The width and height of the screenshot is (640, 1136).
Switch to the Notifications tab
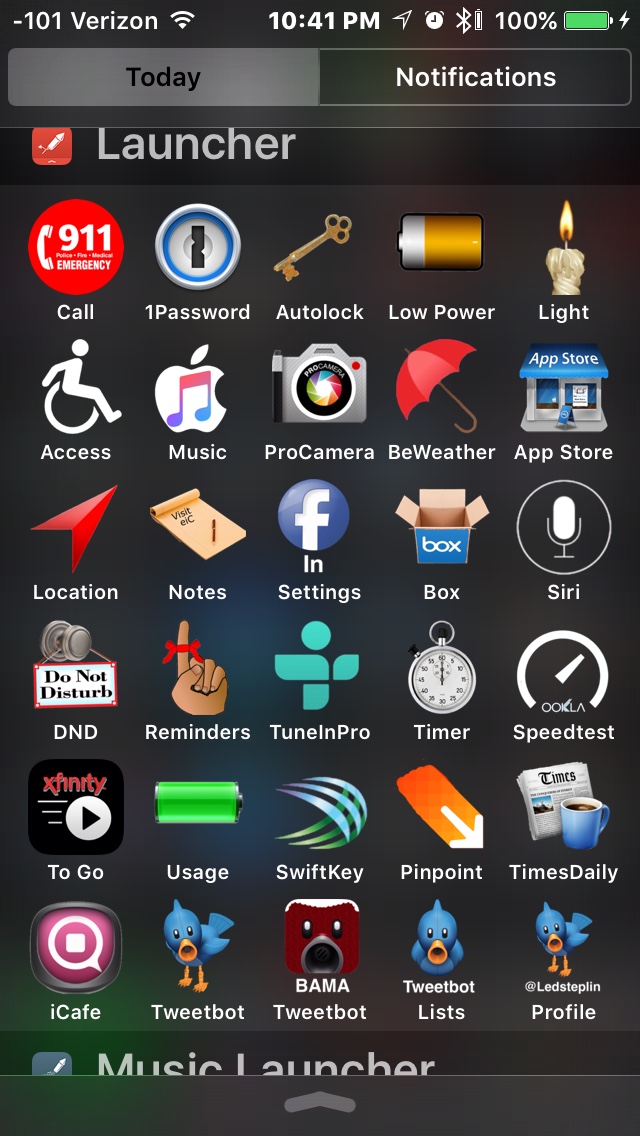point(476,77)
